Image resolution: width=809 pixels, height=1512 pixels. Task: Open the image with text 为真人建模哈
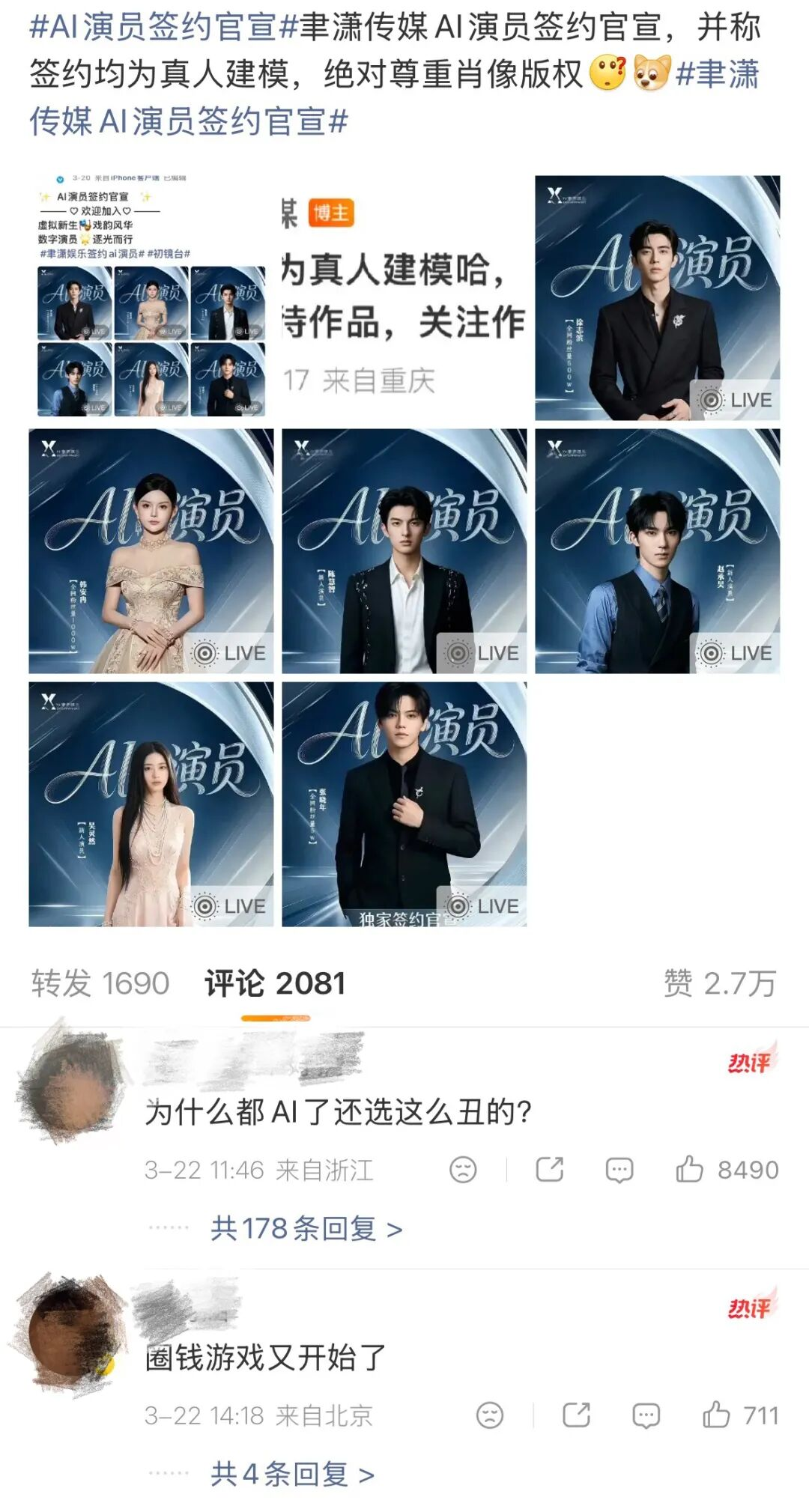coord(404,297)
